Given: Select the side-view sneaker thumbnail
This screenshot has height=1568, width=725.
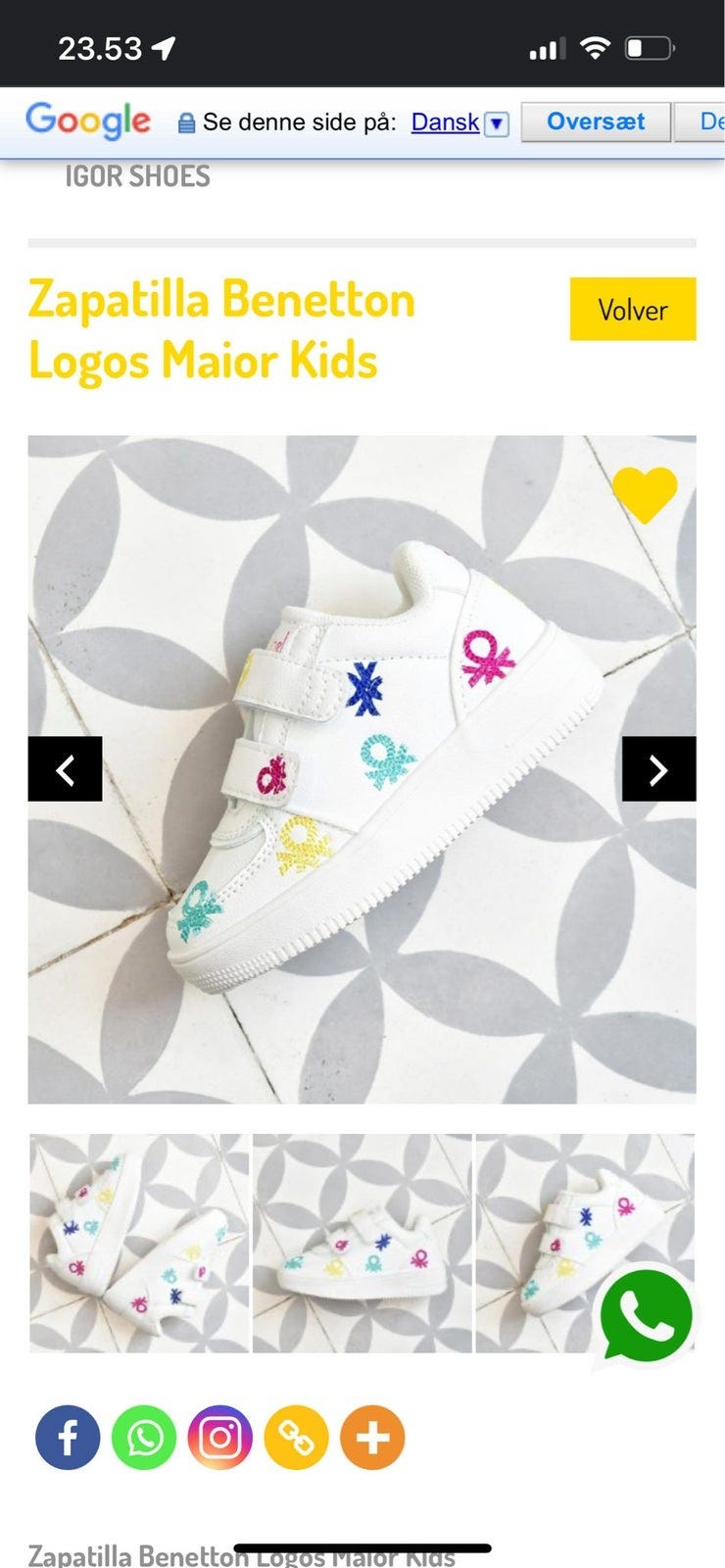Looking at the screenshot, I should [x=362, y=1244].
